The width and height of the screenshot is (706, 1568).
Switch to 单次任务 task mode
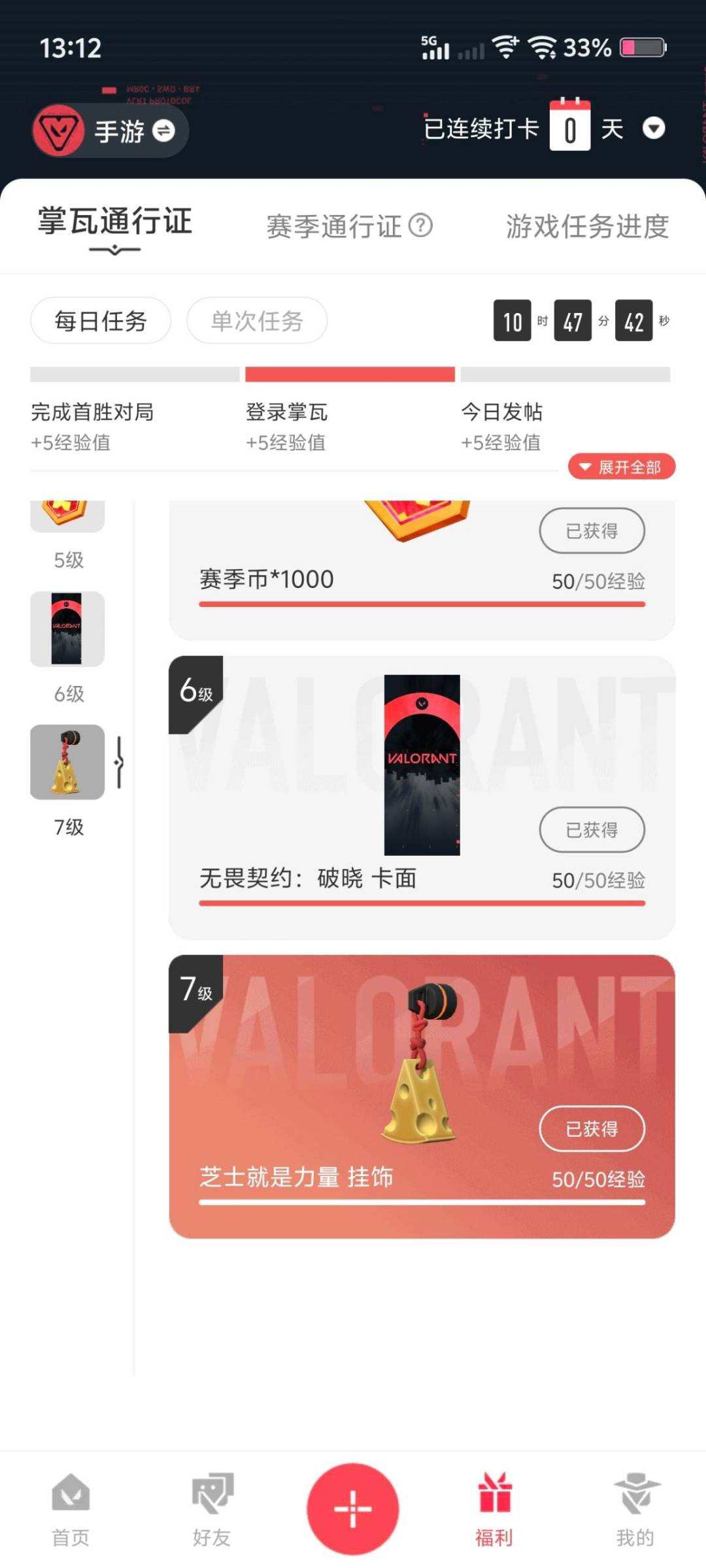tap(256, 320)
